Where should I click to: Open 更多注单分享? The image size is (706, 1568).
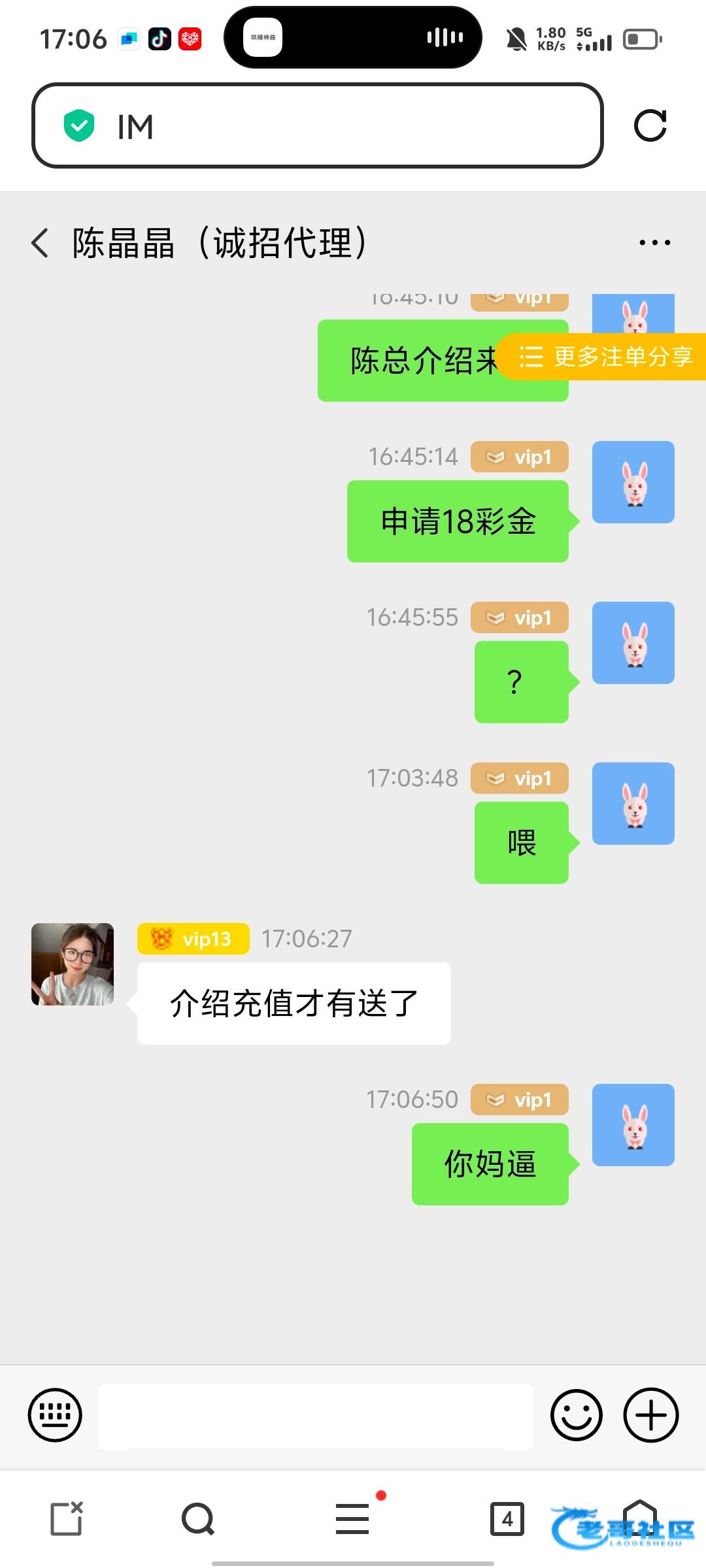[x=605, y=357]
